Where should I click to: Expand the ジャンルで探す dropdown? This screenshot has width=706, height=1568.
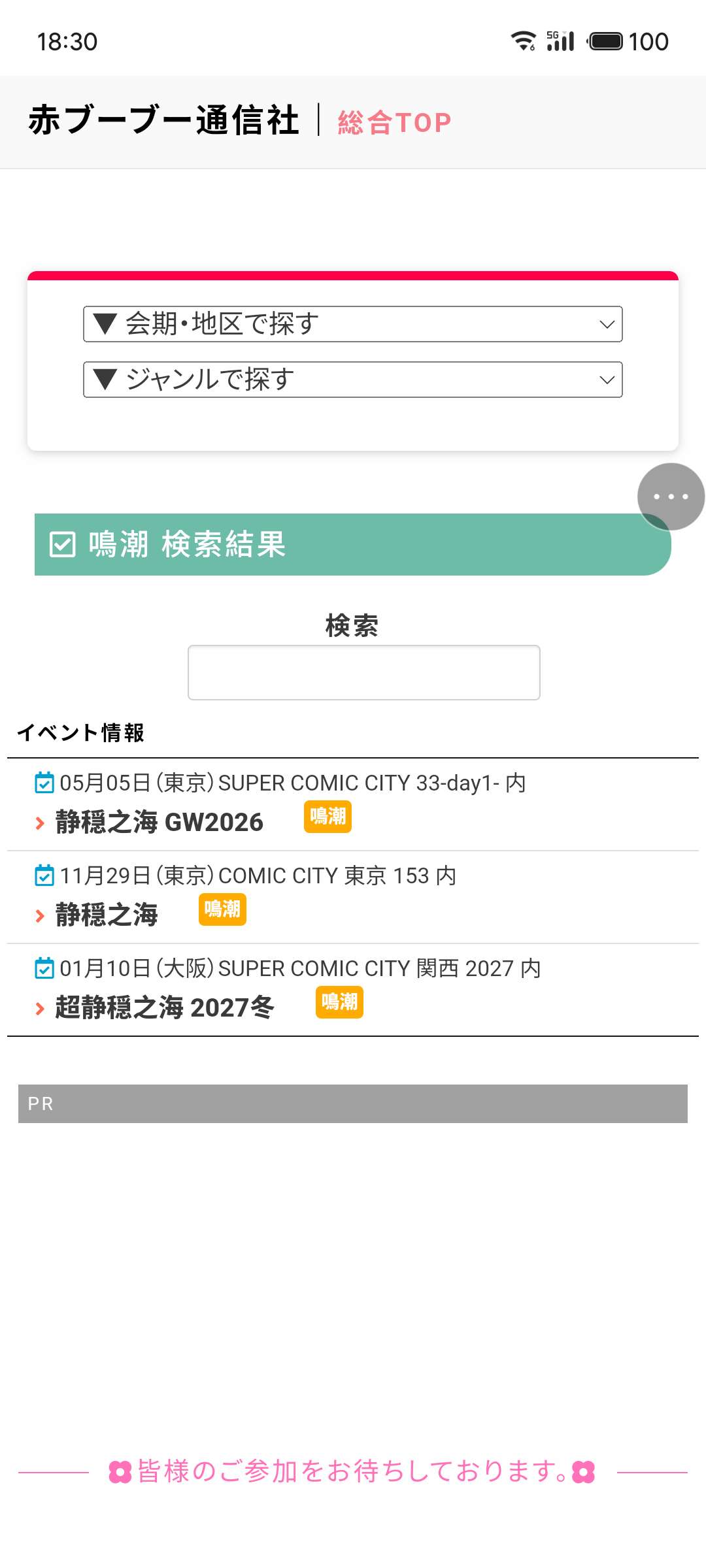coord(353,380)
